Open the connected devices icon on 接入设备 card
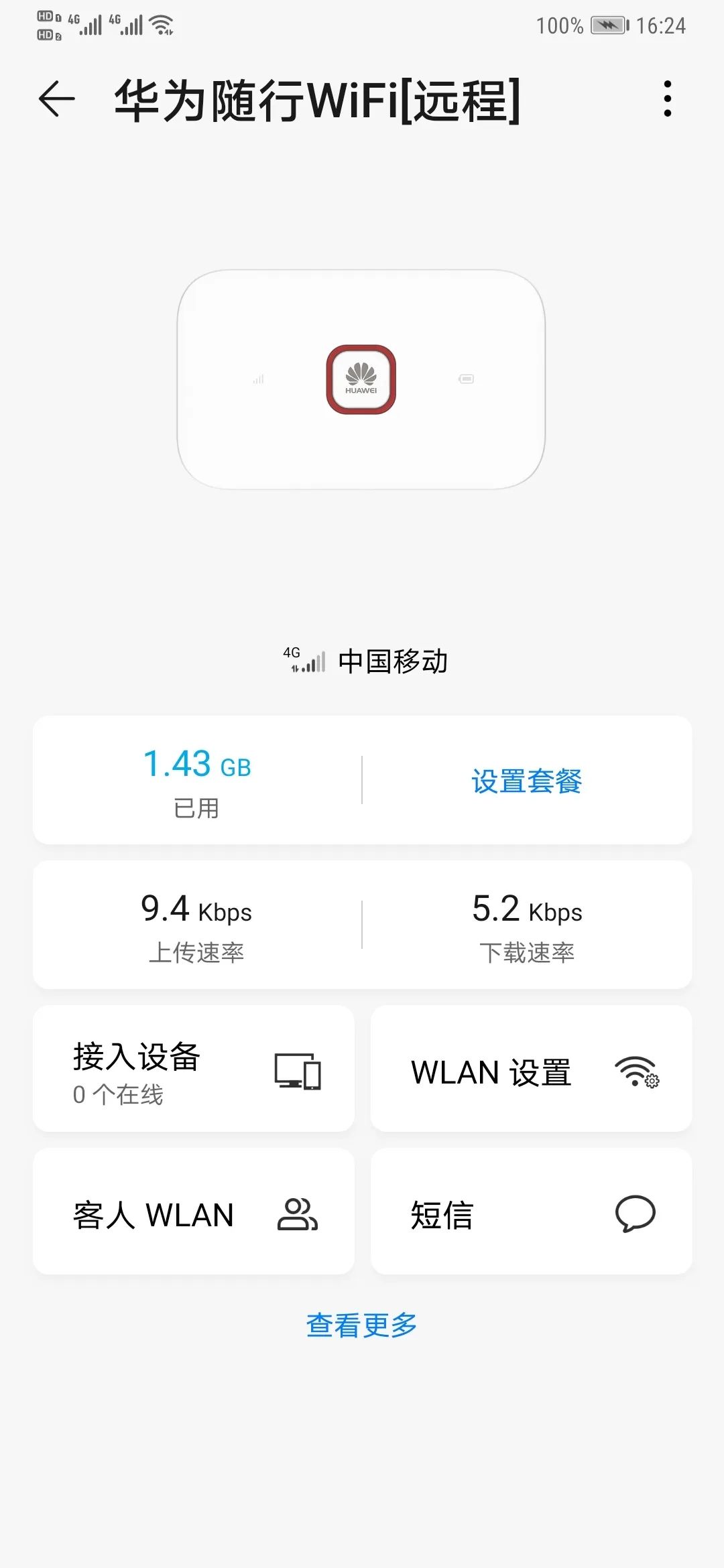724x1568 pixels. (x=298, y=1070)
